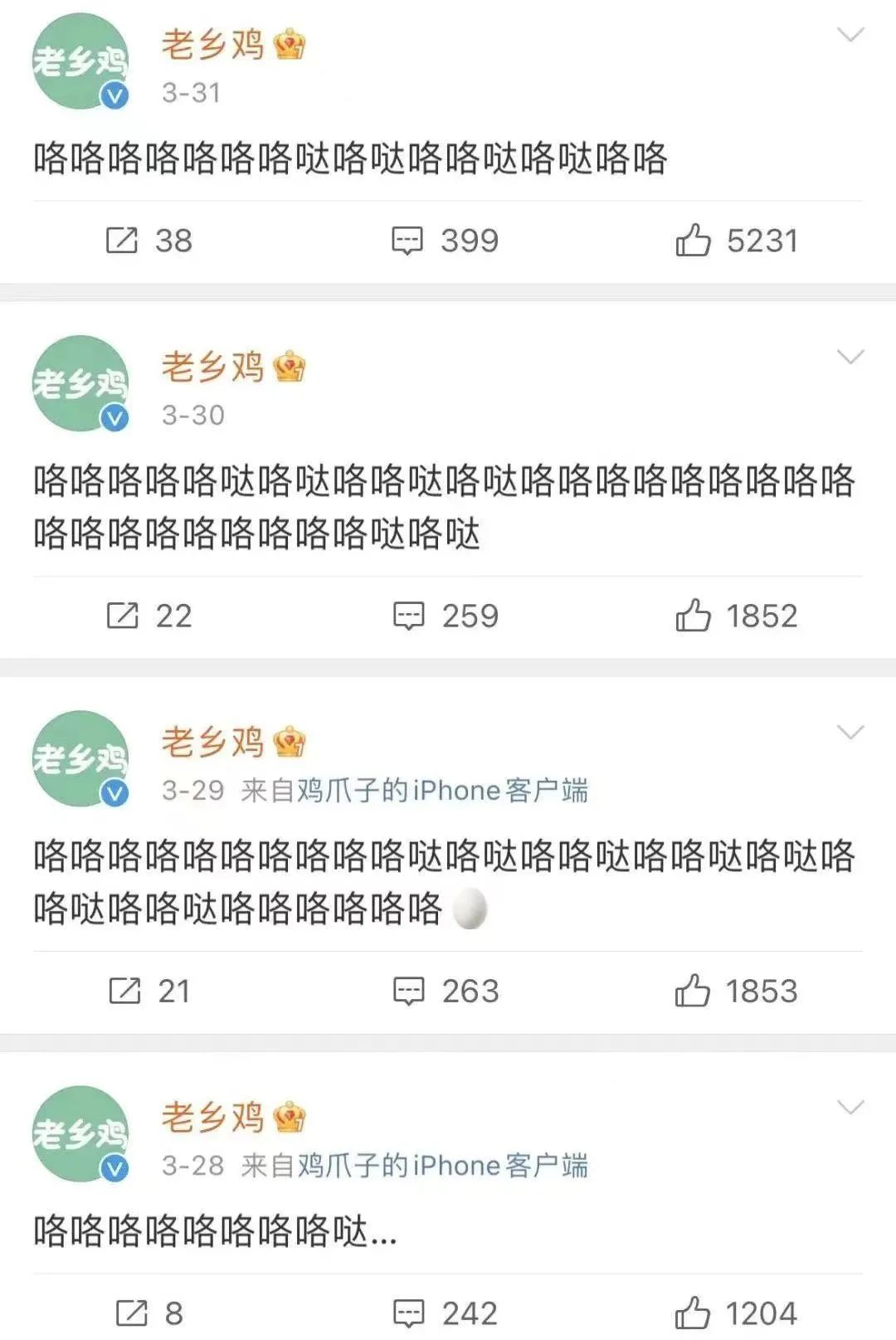Open the 3-28 post text to read full
This screenshot has height=1340, width=896.
216,1231
